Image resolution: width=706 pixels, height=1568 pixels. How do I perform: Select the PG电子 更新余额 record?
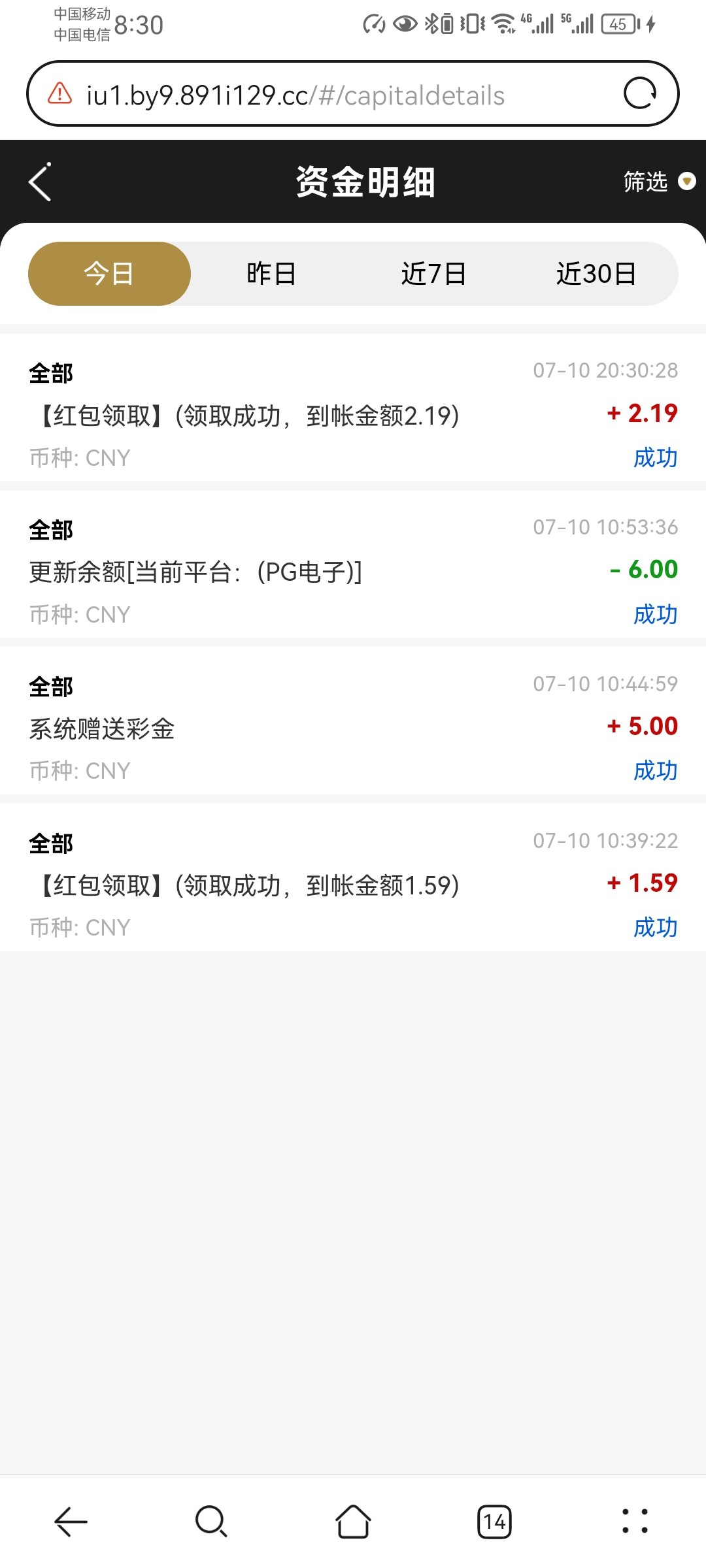tap(353, 571)
